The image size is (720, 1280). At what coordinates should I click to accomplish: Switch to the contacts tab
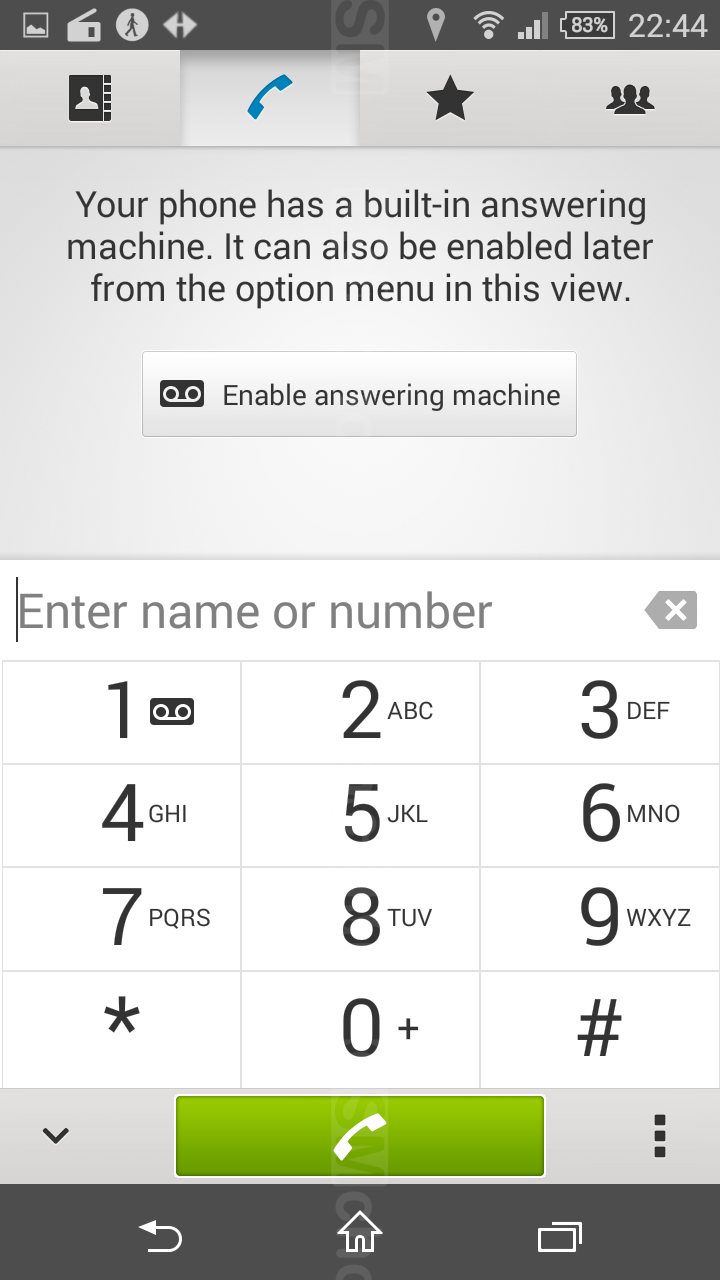point(90,99)
